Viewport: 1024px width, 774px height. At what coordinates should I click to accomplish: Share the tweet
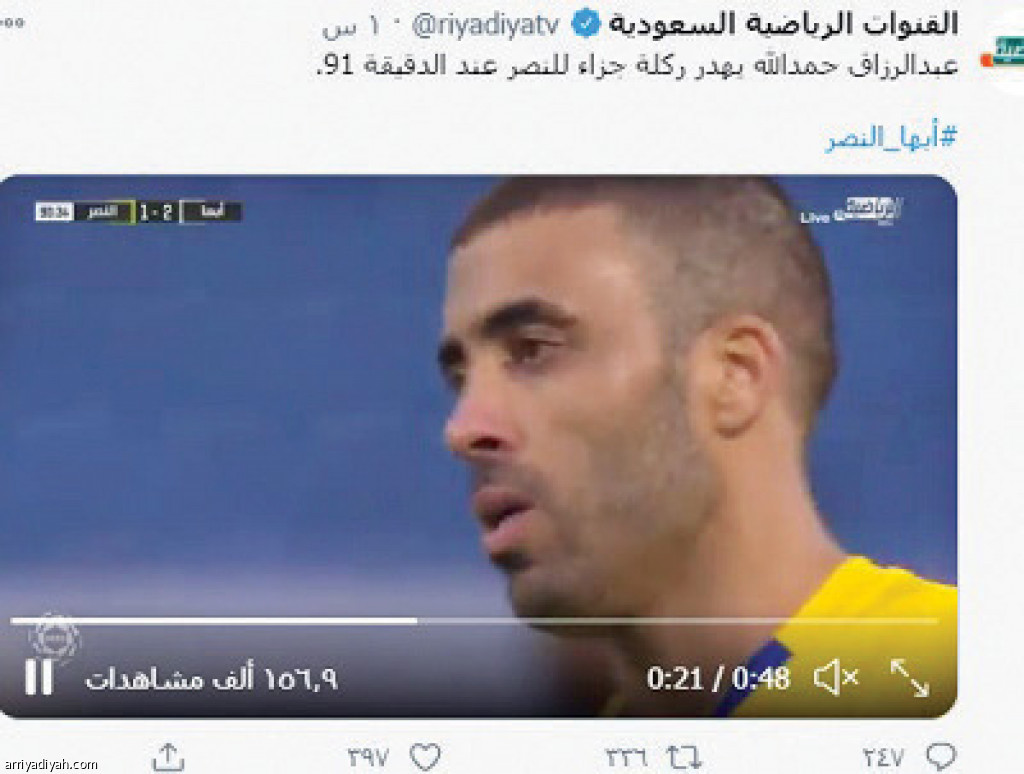tap(168, 757)
